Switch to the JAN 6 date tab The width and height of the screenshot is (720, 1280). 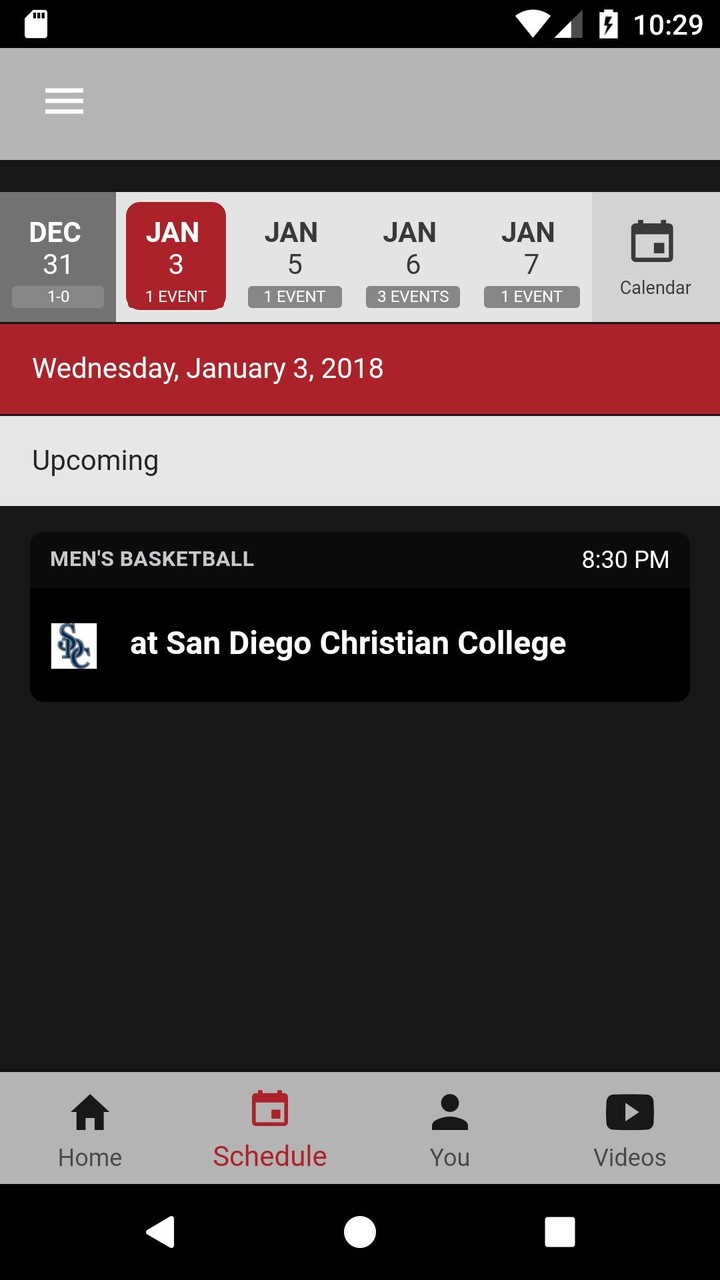(x=412, y=256)
